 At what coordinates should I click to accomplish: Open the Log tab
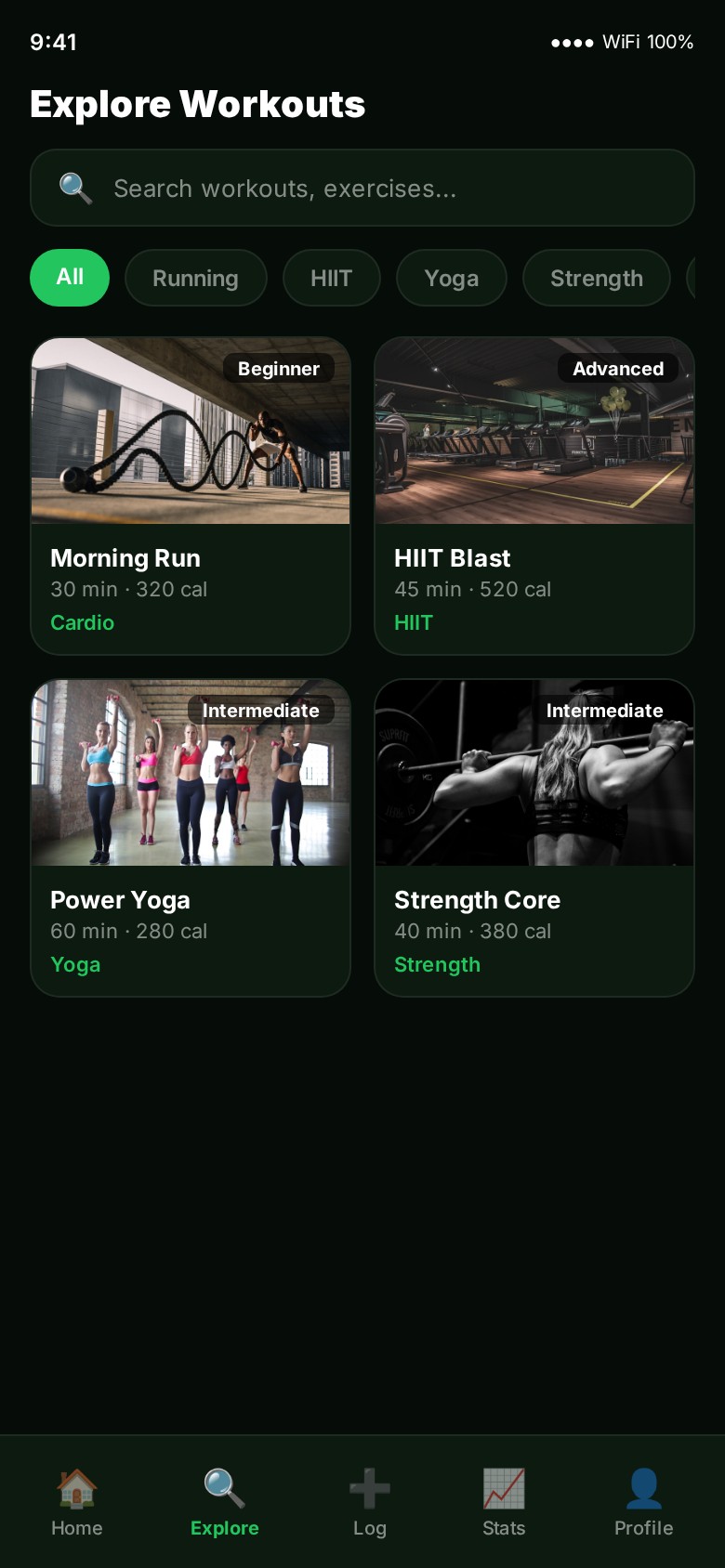369,1502
